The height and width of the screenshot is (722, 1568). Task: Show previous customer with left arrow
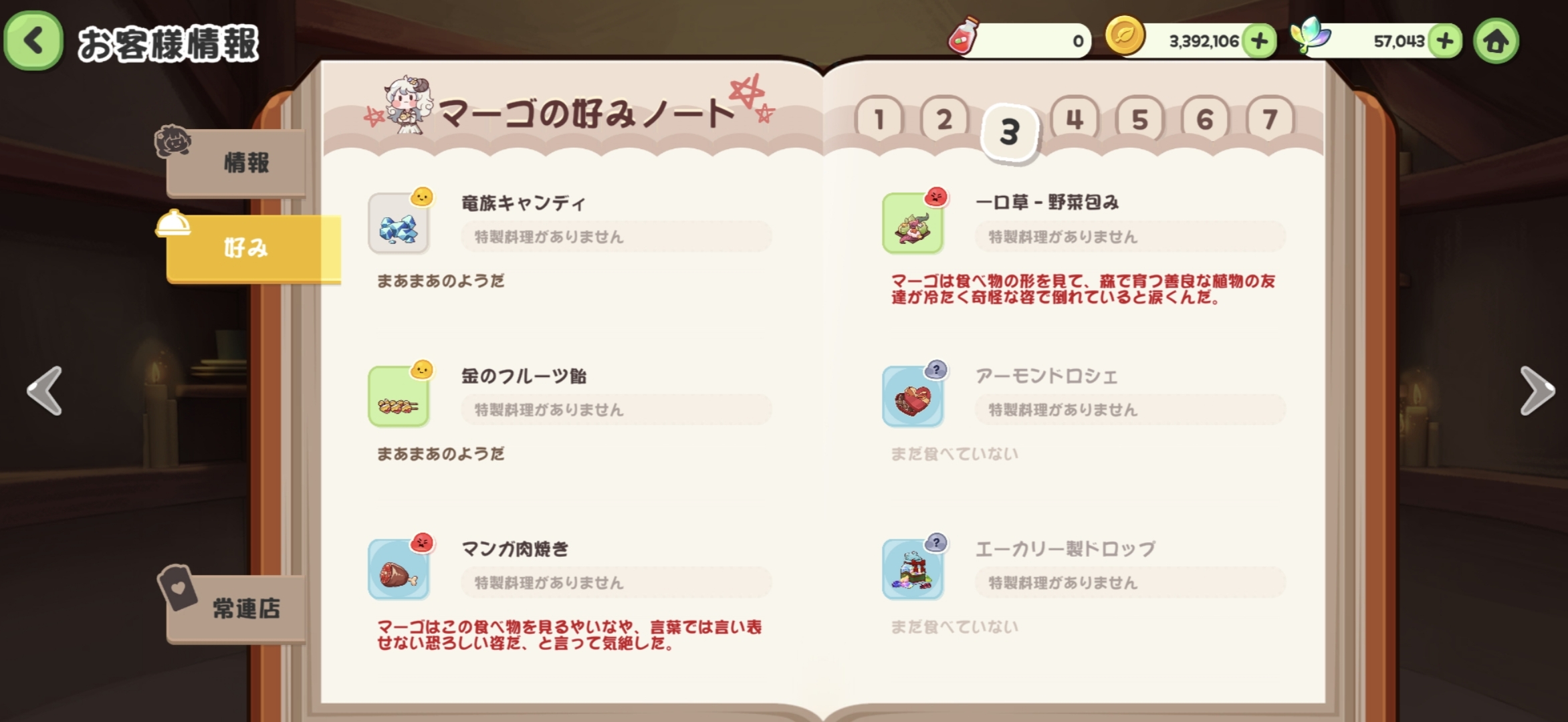45,390
